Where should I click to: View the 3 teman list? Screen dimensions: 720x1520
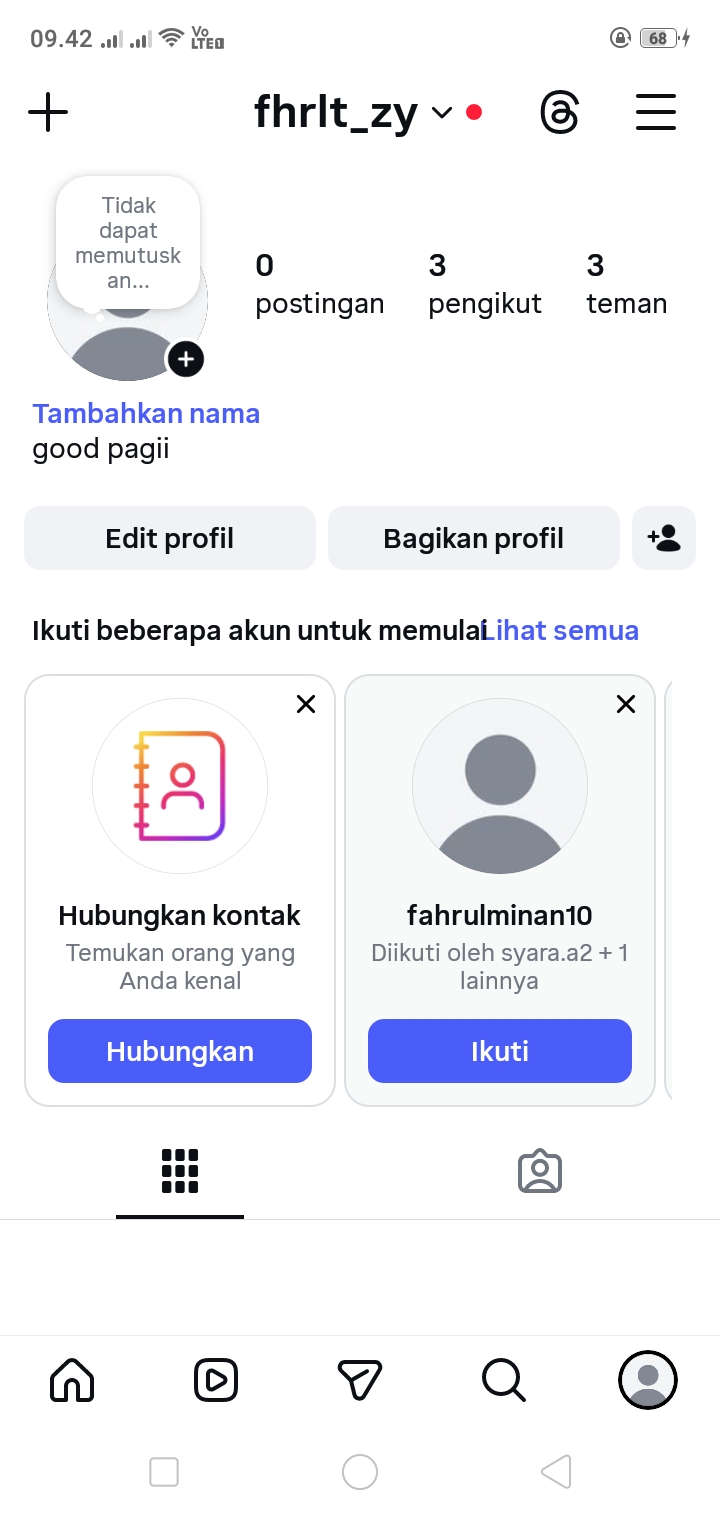click(626, 284)
